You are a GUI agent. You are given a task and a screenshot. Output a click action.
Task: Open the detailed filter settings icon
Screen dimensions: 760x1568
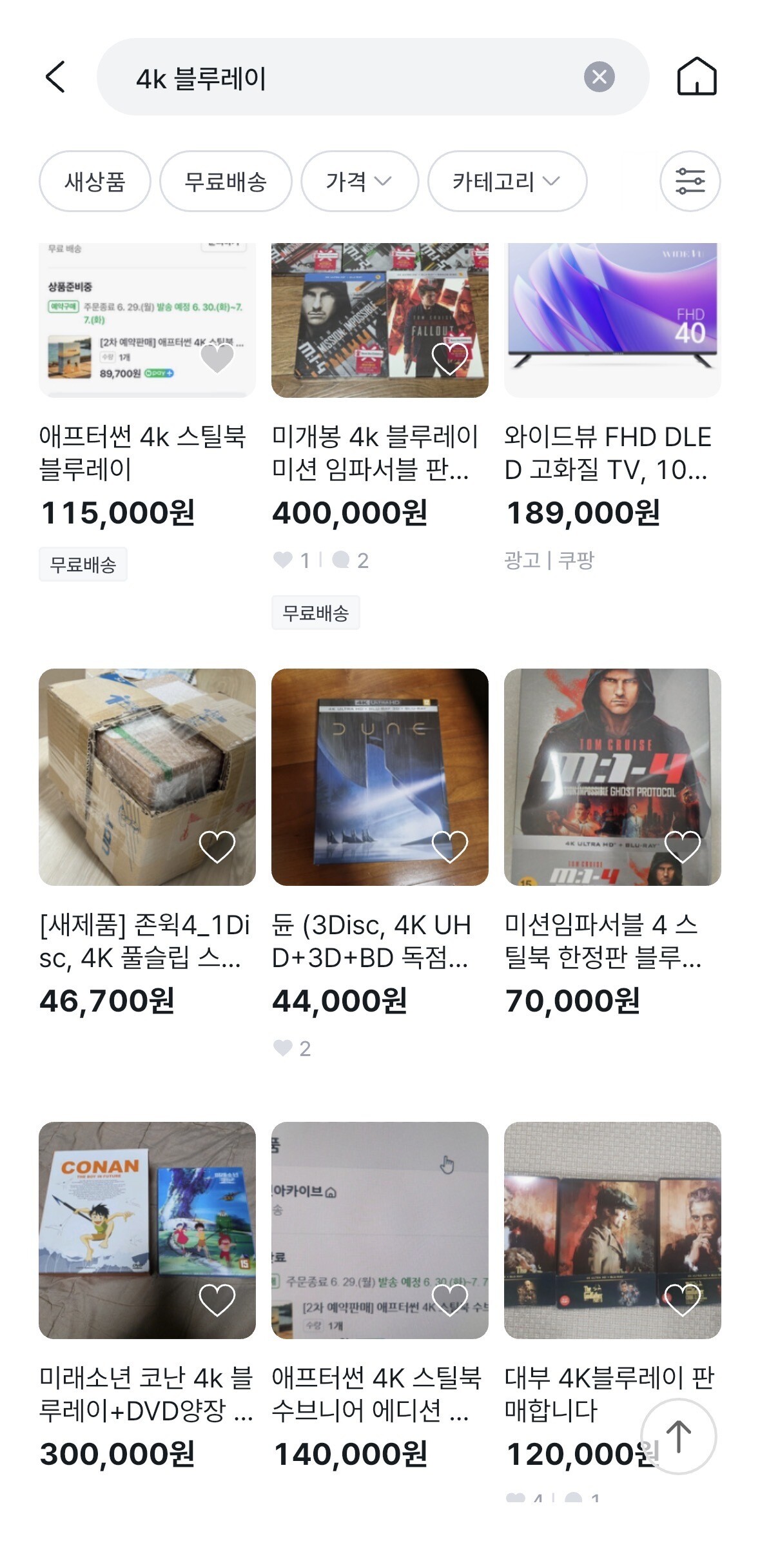click(690, 182)
